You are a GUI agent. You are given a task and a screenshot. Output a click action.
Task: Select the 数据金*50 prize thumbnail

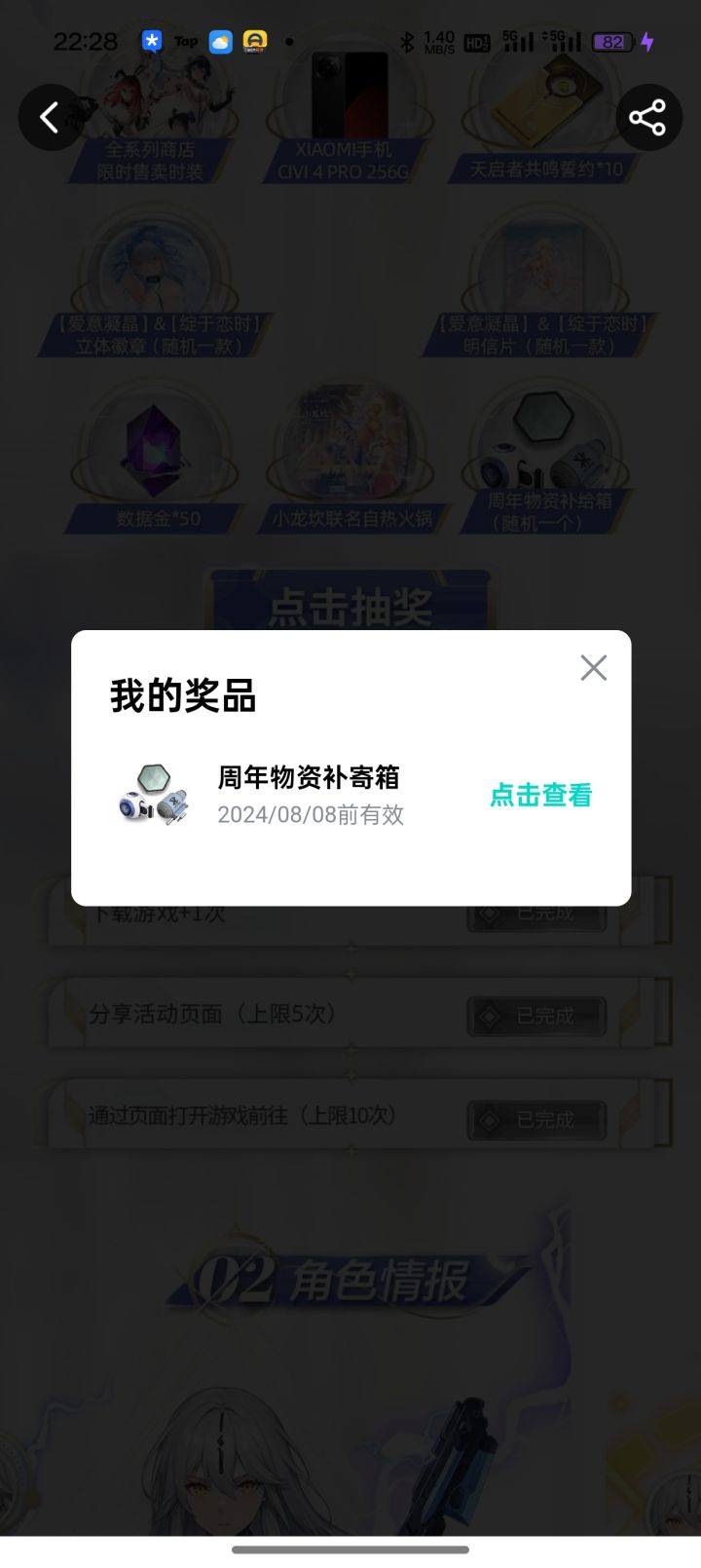(153, 448)
